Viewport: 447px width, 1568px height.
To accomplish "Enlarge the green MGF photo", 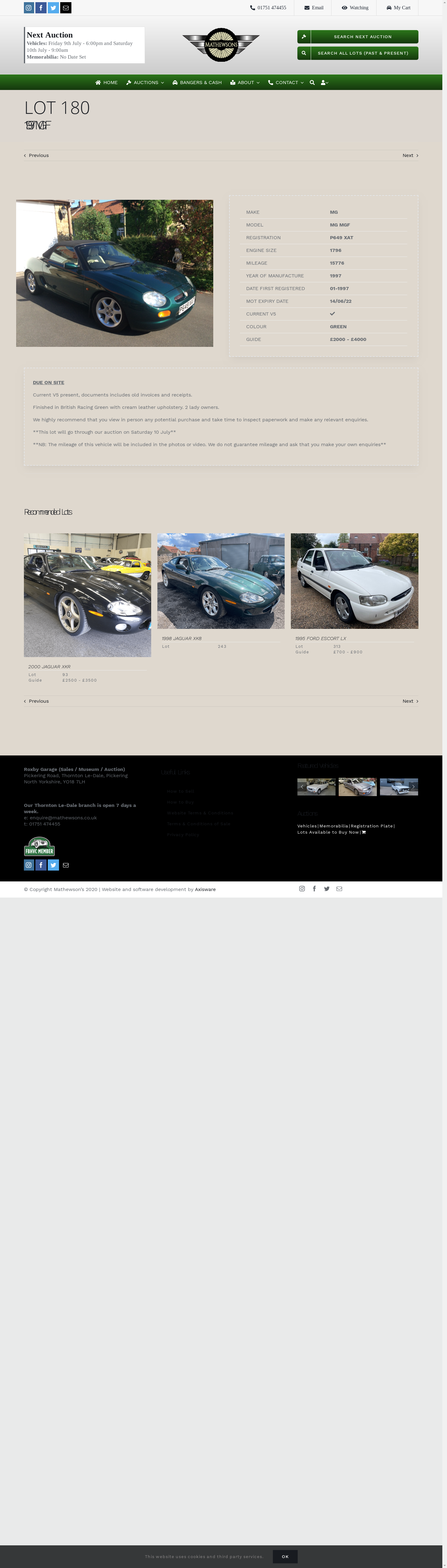I will [x=115, y=273].
